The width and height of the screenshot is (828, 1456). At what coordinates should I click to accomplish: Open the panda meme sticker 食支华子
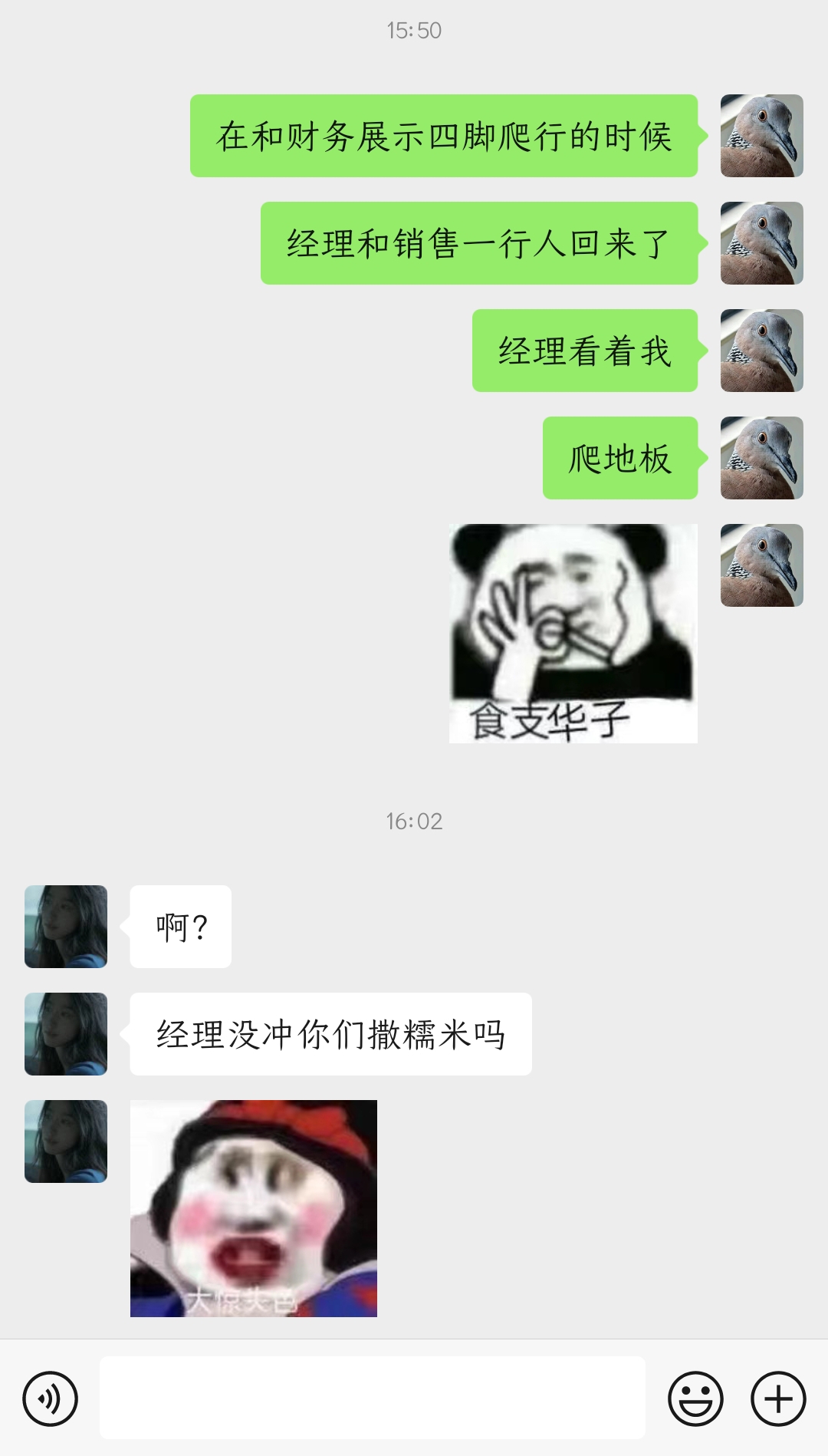point(573,633)
